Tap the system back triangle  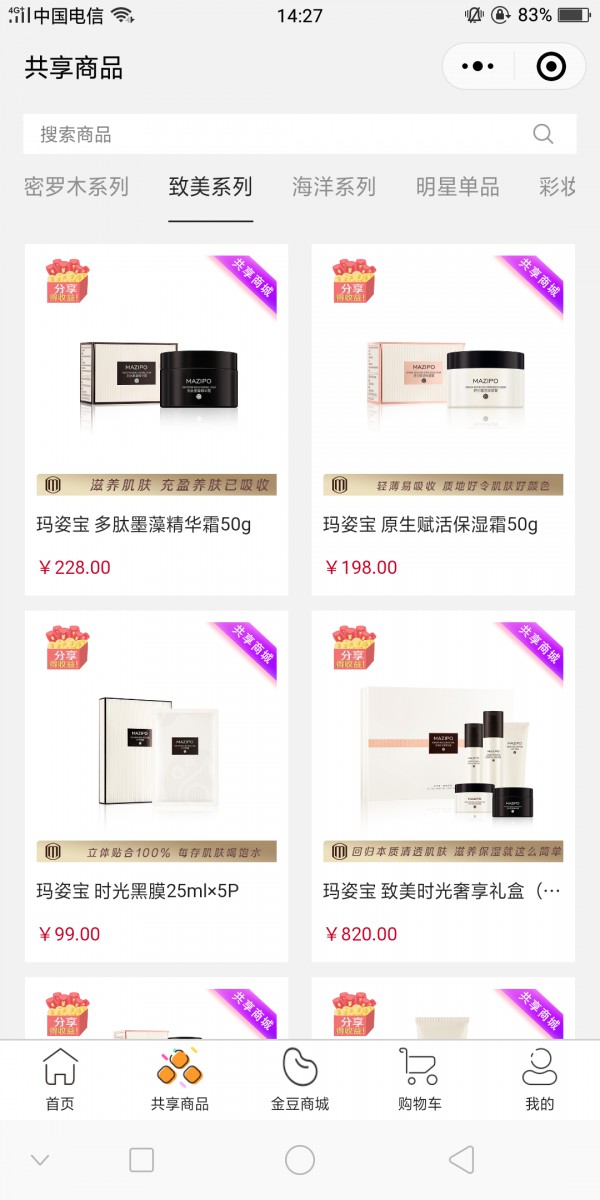point(461,1160)
